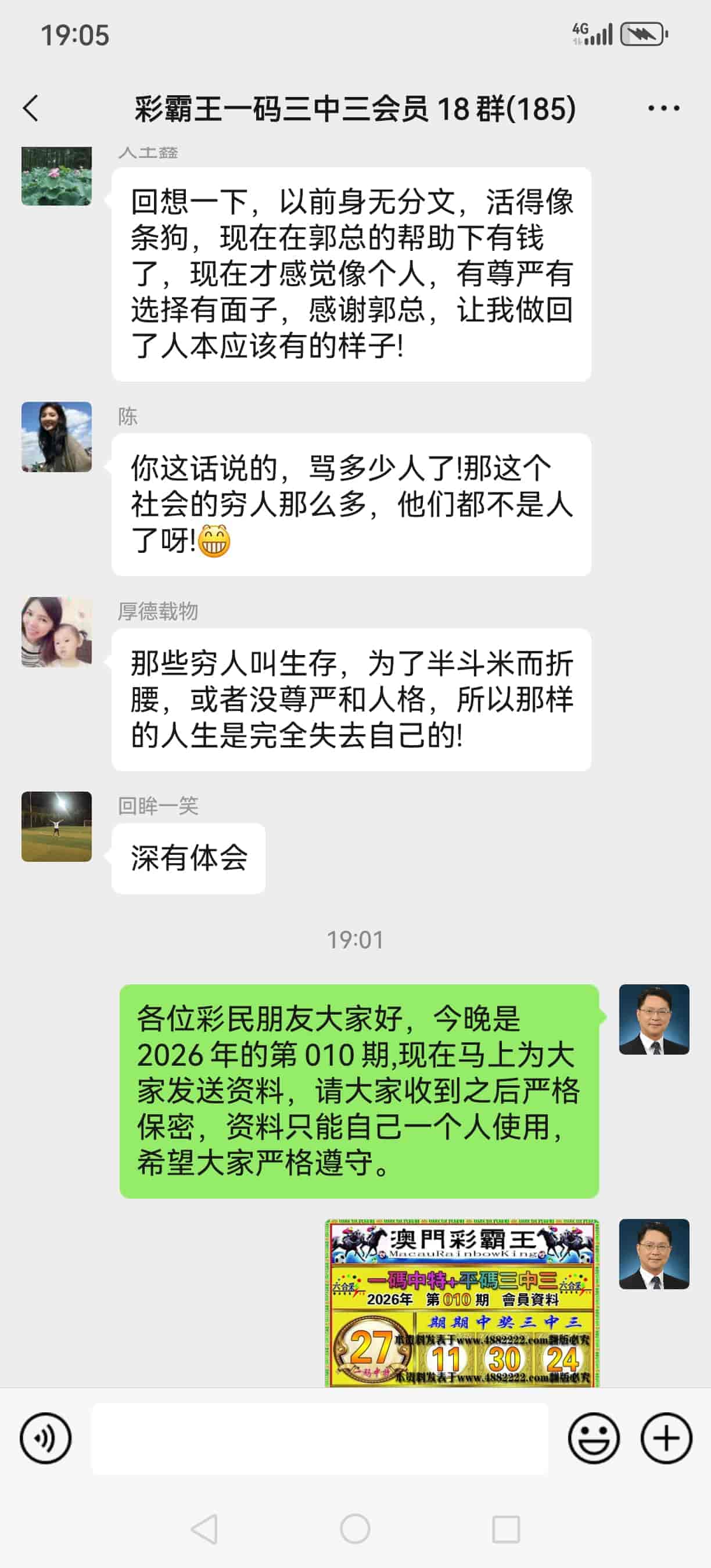
Task: Switch to voice message input
Action: point(46,1438)
